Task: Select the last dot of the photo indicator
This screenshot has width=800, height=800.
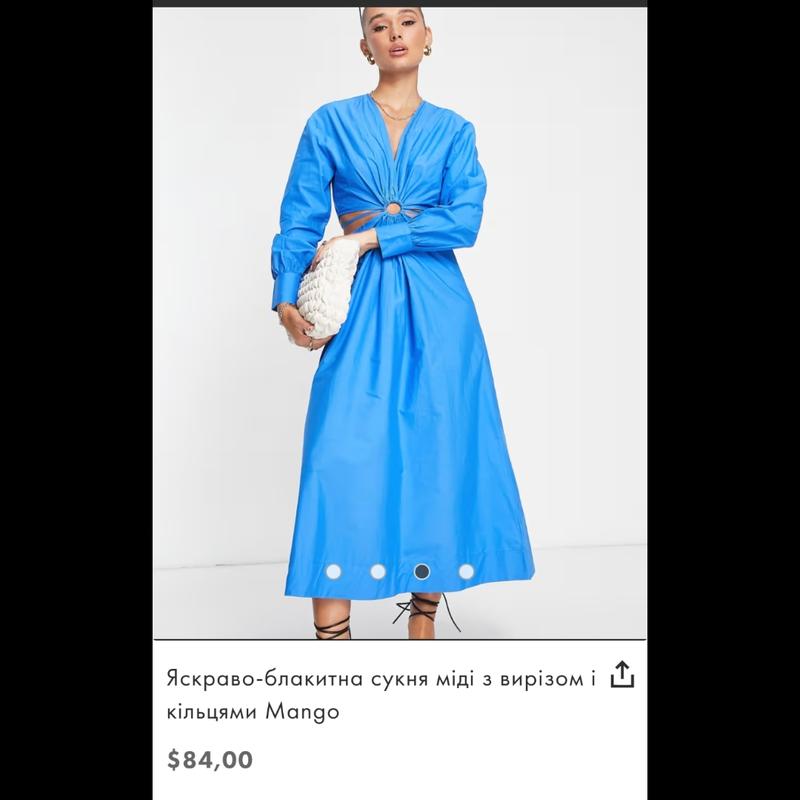Action: 466,571
